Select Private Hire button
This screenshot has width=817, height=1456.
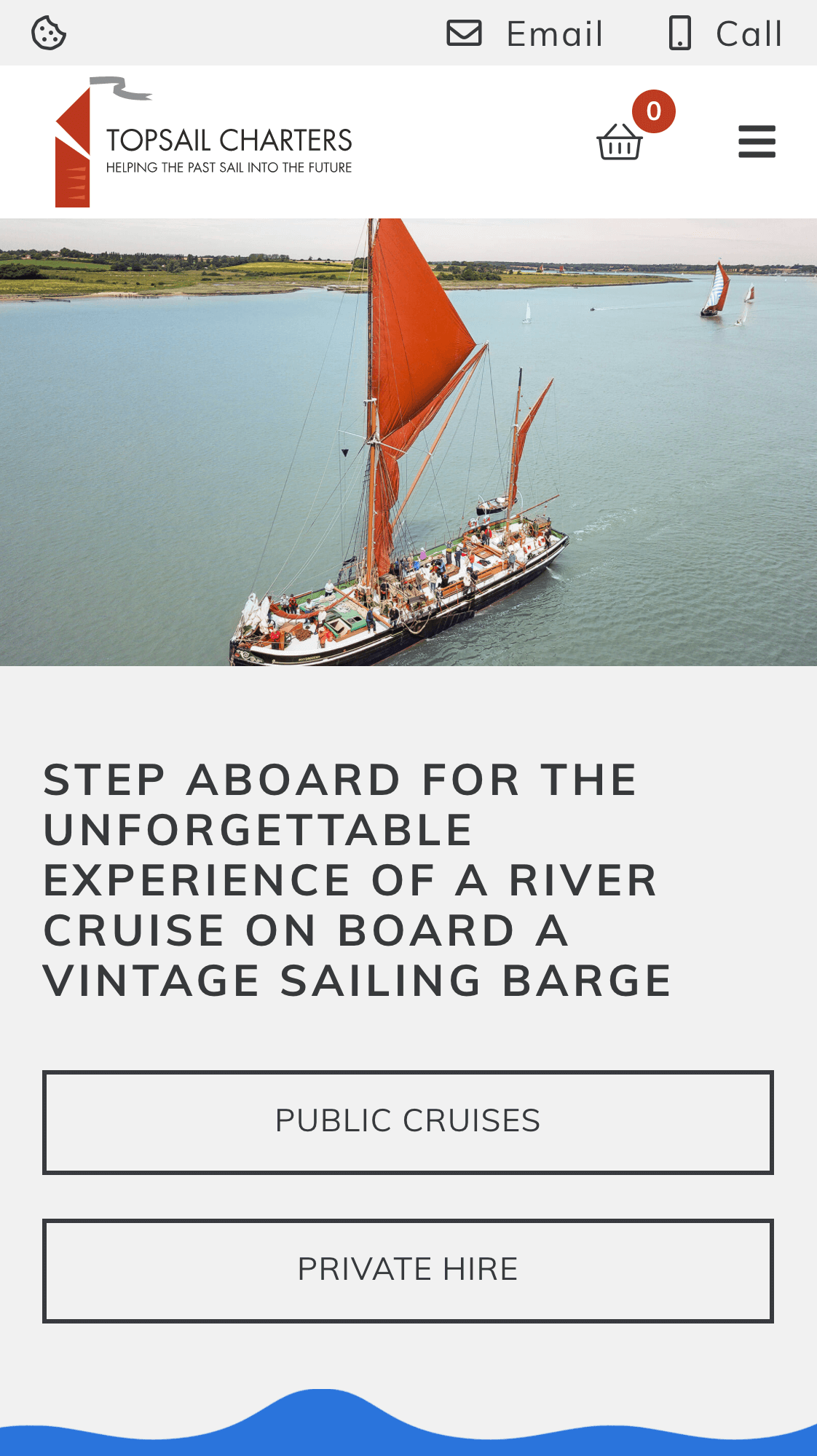408,1270
